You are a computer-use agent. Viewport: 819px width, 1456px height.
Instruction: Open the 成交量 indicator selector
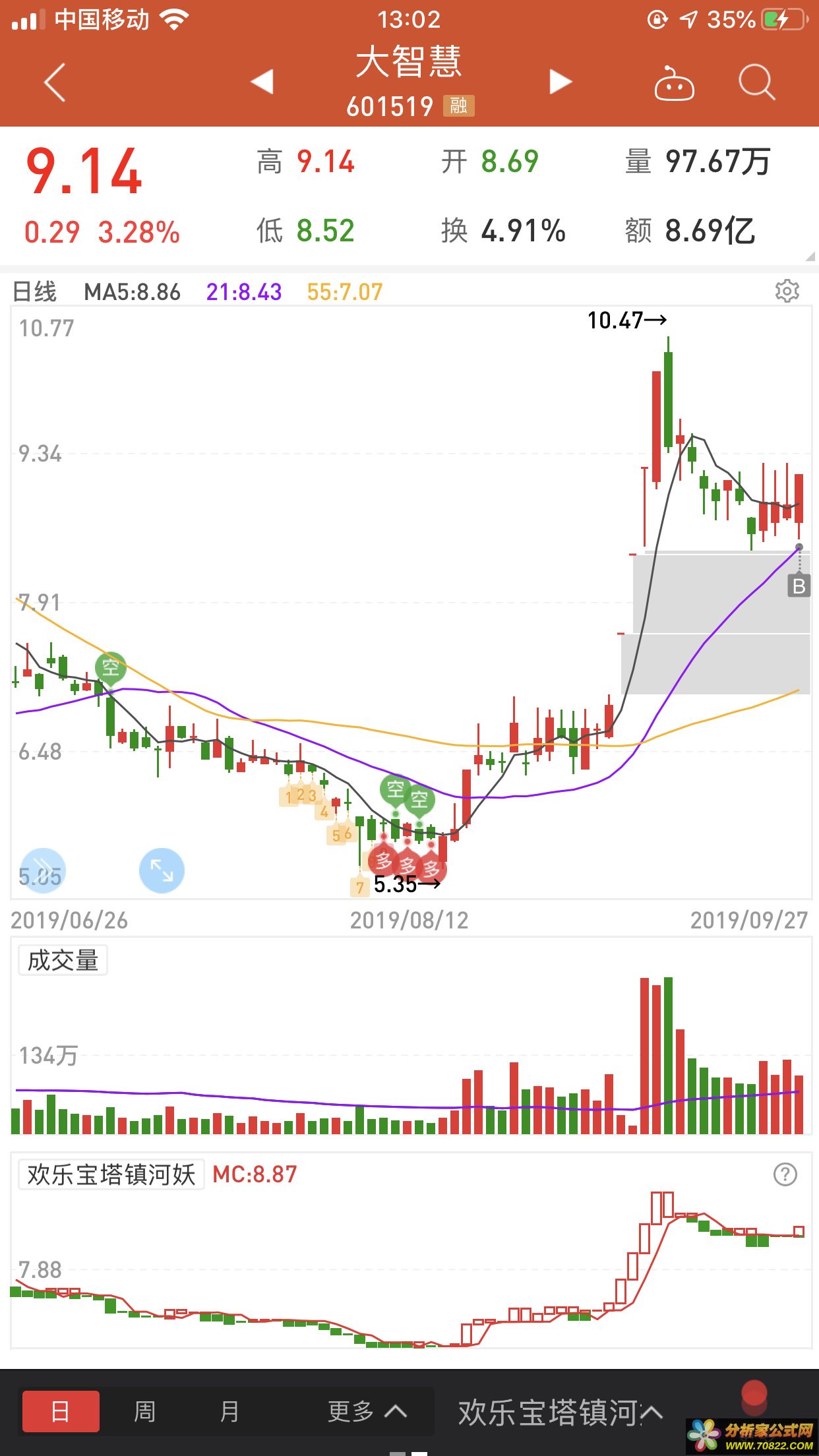coord(63,960)
